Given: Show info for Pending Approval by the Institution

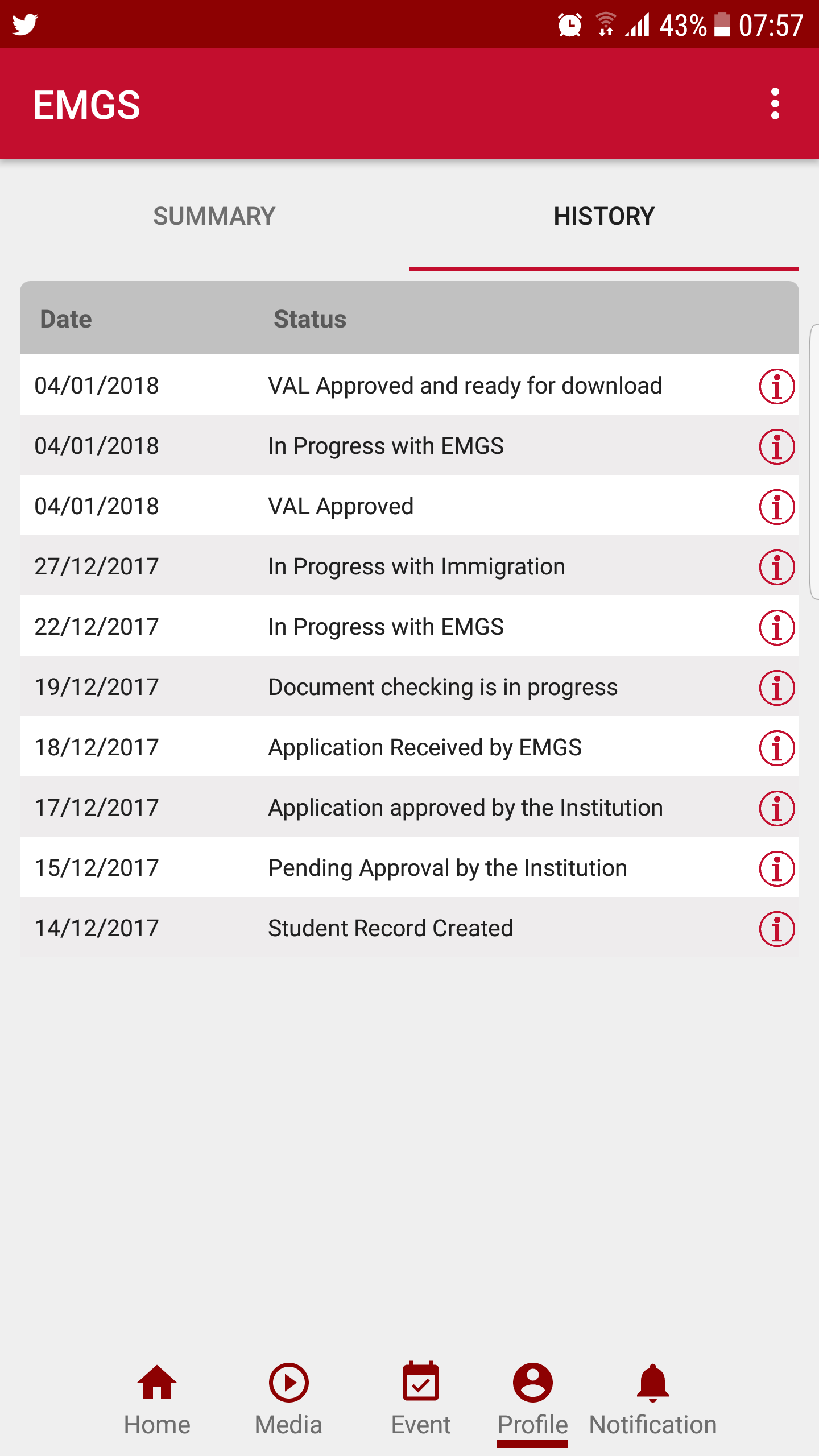Looking at the screenshot, I should [x=776, y=868].
